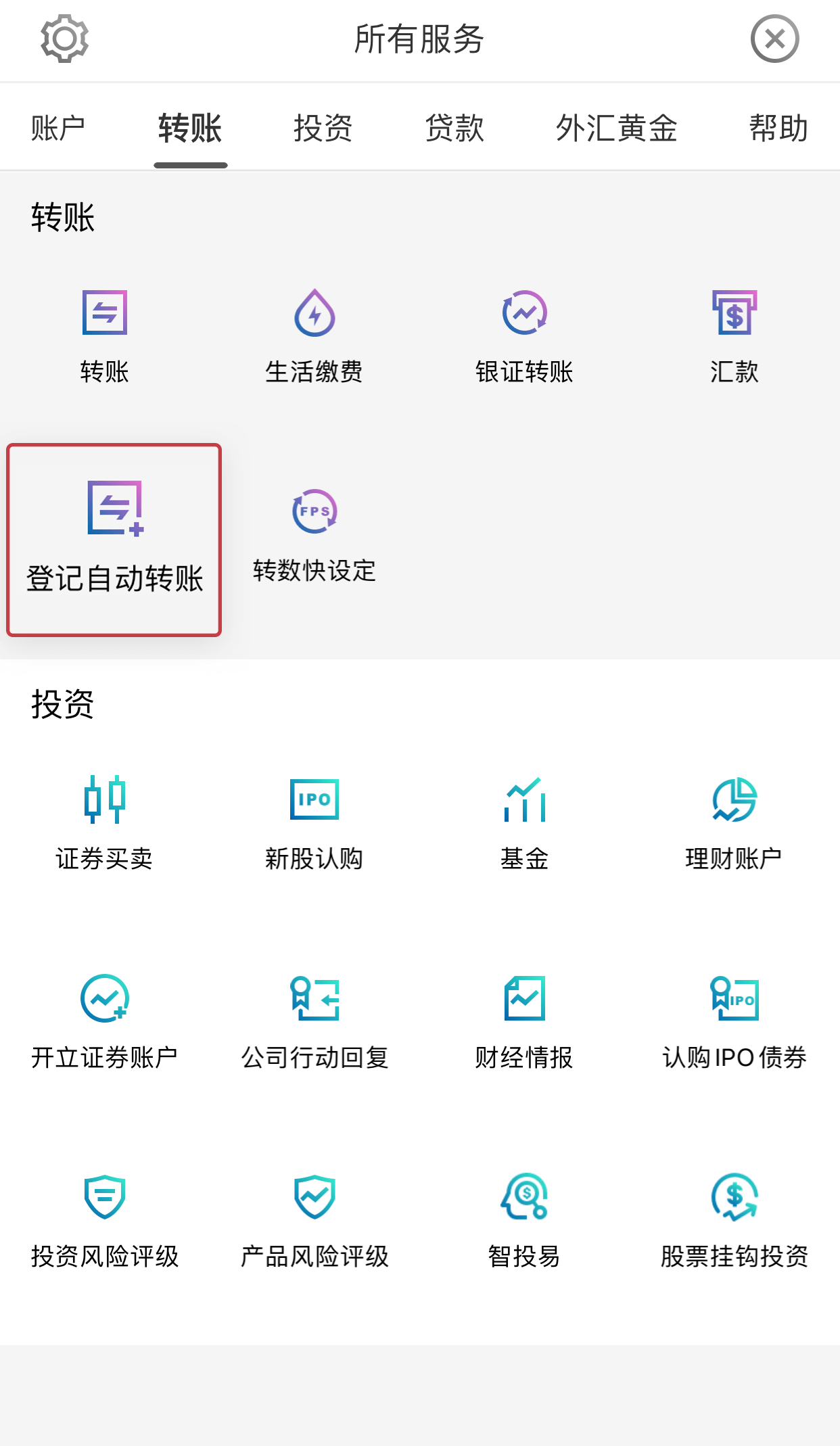The width and height of the screenshot is (840, 1446).
Task: Select 登记自动转账
Action: point(114,540)
